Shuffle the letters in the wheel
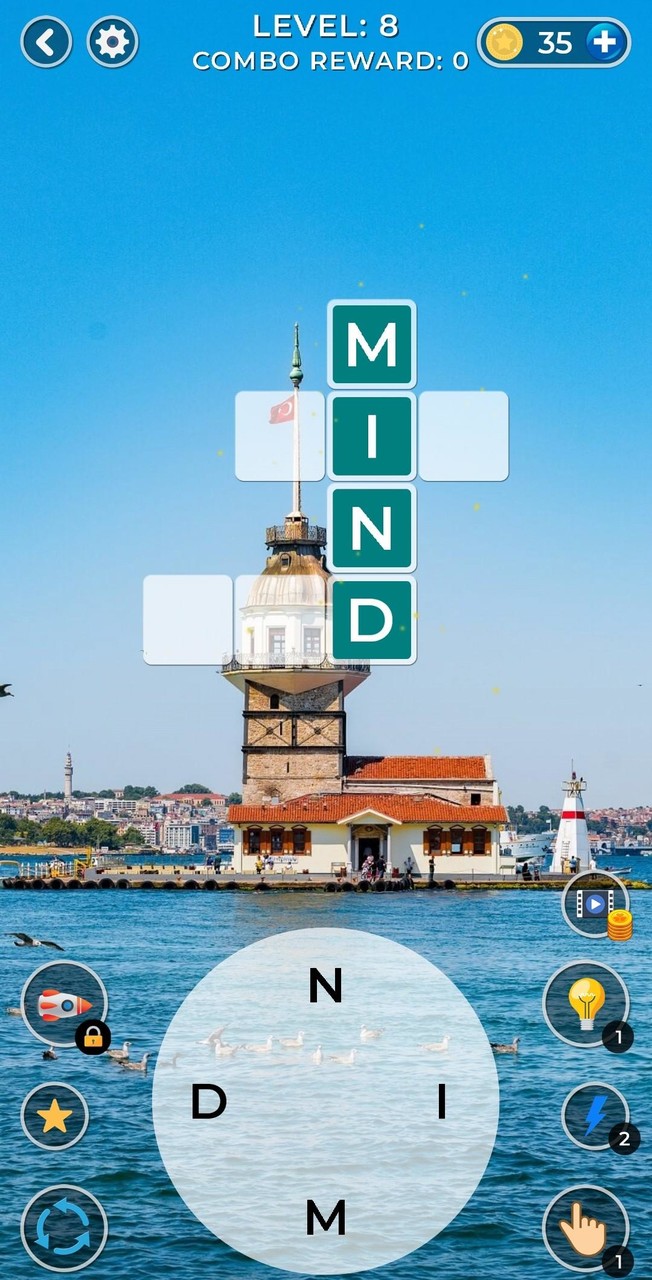The image size is (652, 1280). 64,1227
